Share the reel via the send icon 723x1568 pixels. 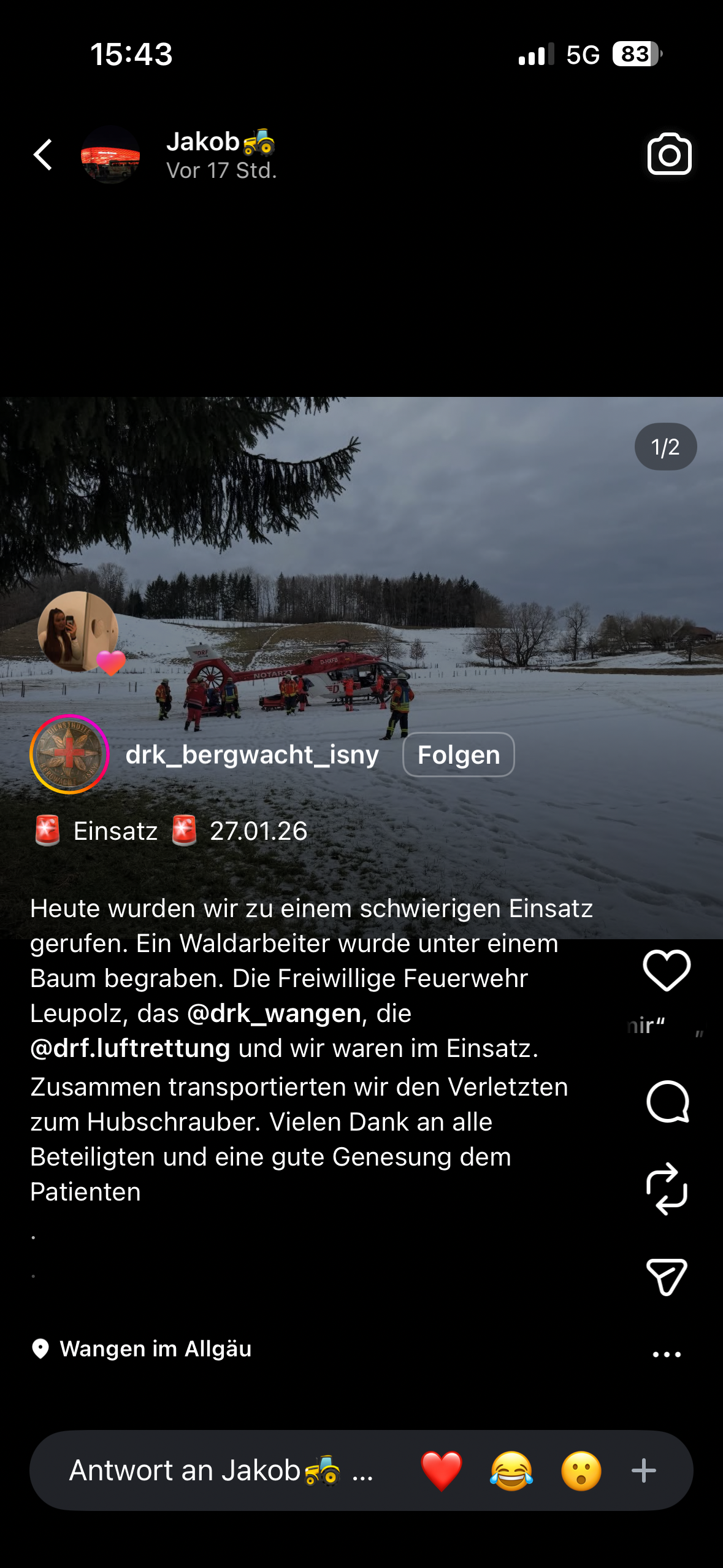pos(667,1277)
